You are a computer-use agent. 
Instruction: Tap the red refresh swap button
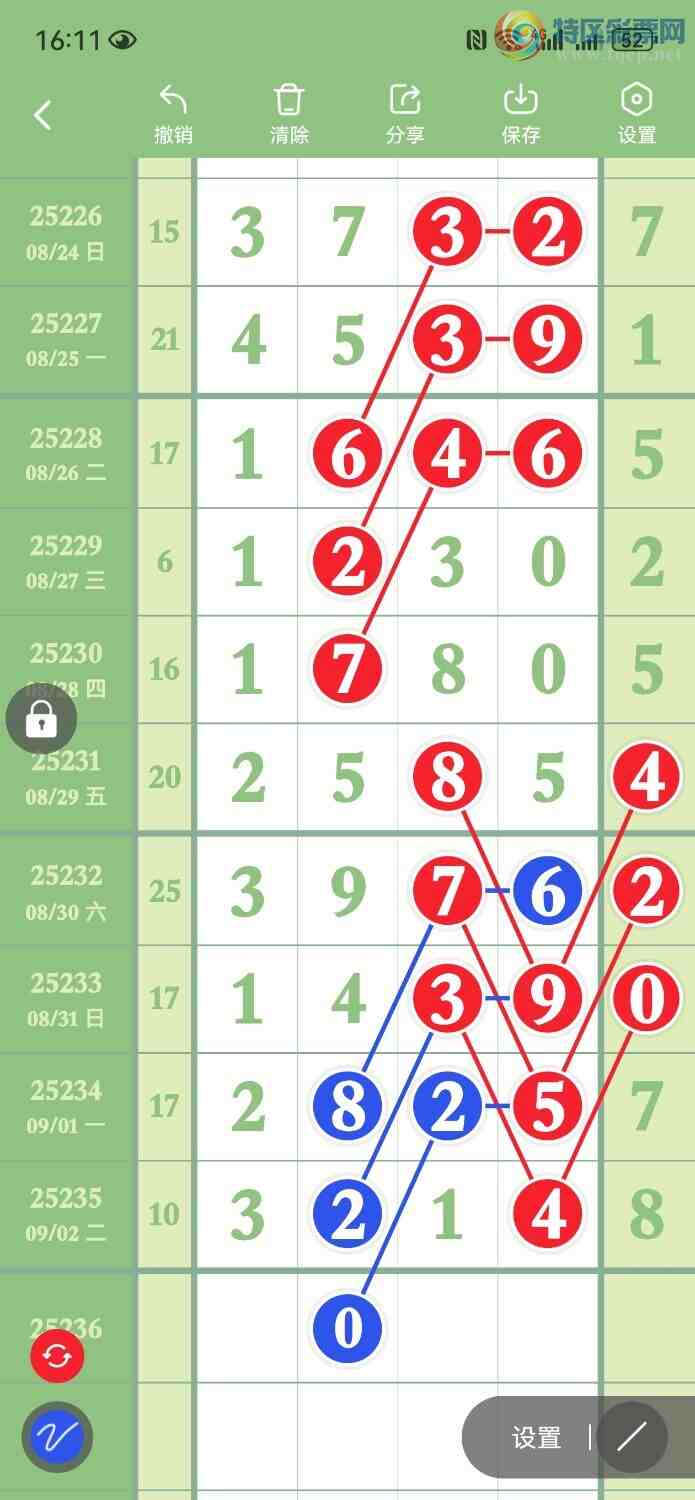[57, 1357]
